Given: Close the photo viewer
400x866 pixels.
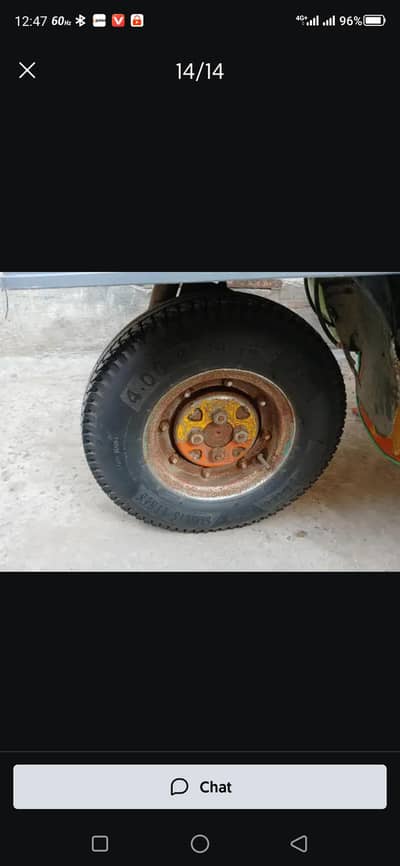Looking at the screenshot, I should click(x=27, y=71).
